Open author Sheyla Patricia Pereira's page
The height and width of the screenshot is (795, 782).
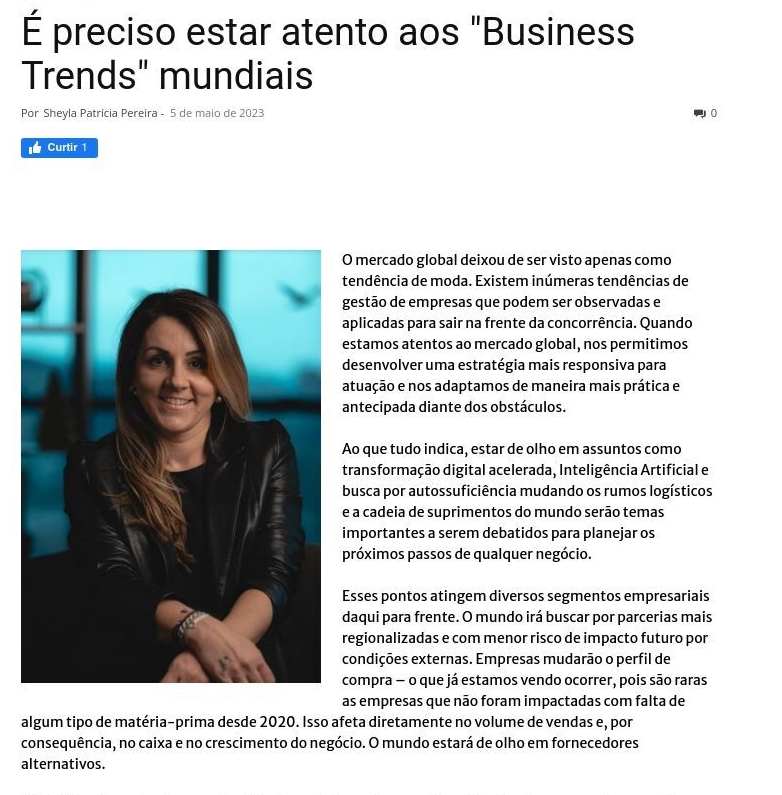tap(100, 113)
